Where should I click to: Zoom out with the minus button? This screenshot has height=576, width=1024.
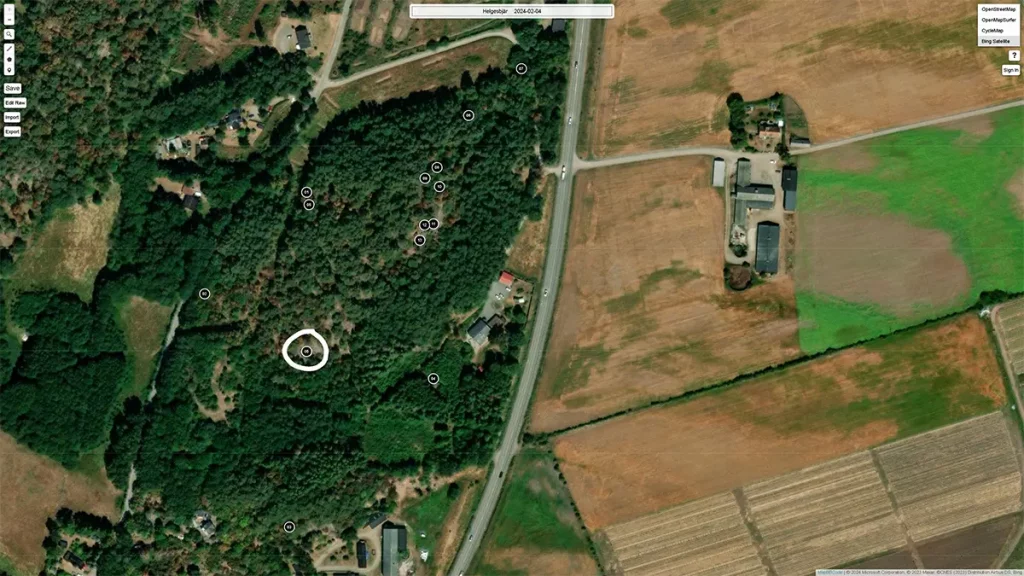[9, 19]
